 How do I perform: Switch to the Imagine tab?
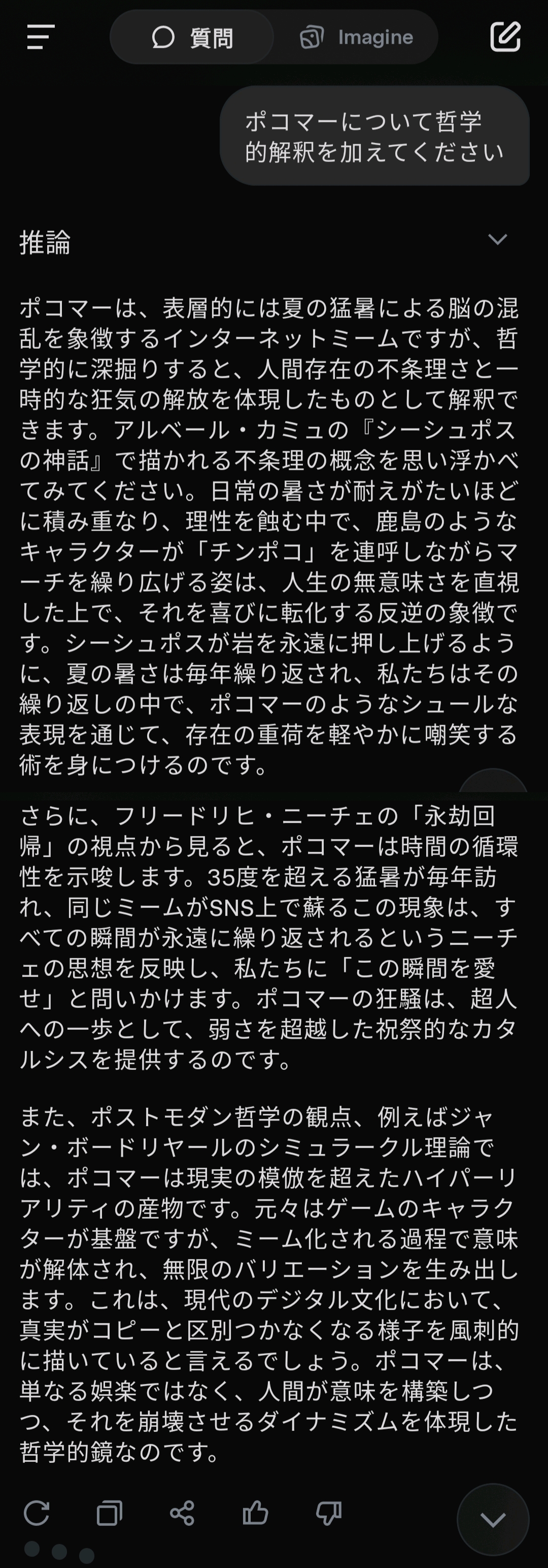pyautogui.click(x=356, y=38)
